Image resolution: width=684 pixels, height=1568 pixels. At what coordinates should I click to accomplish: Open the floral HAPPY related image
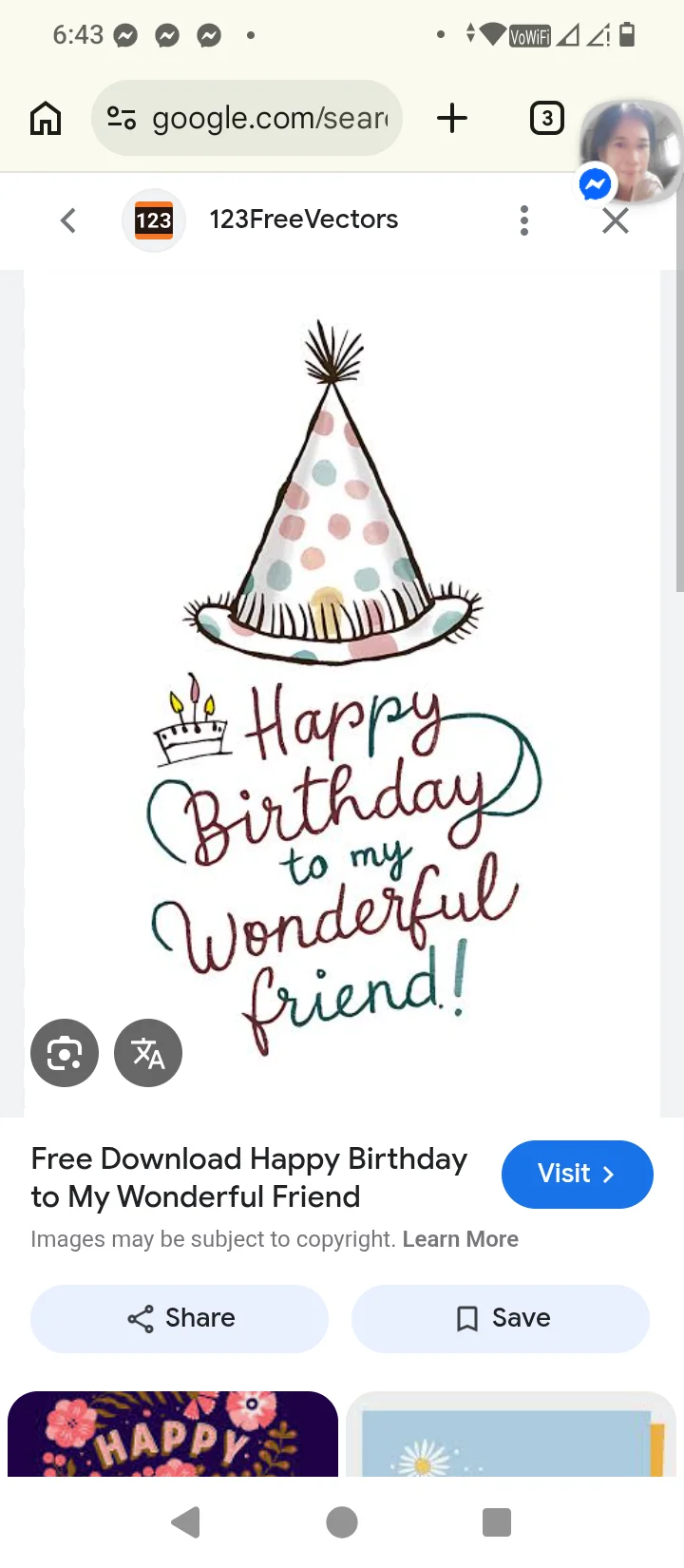pos(173,1433)
